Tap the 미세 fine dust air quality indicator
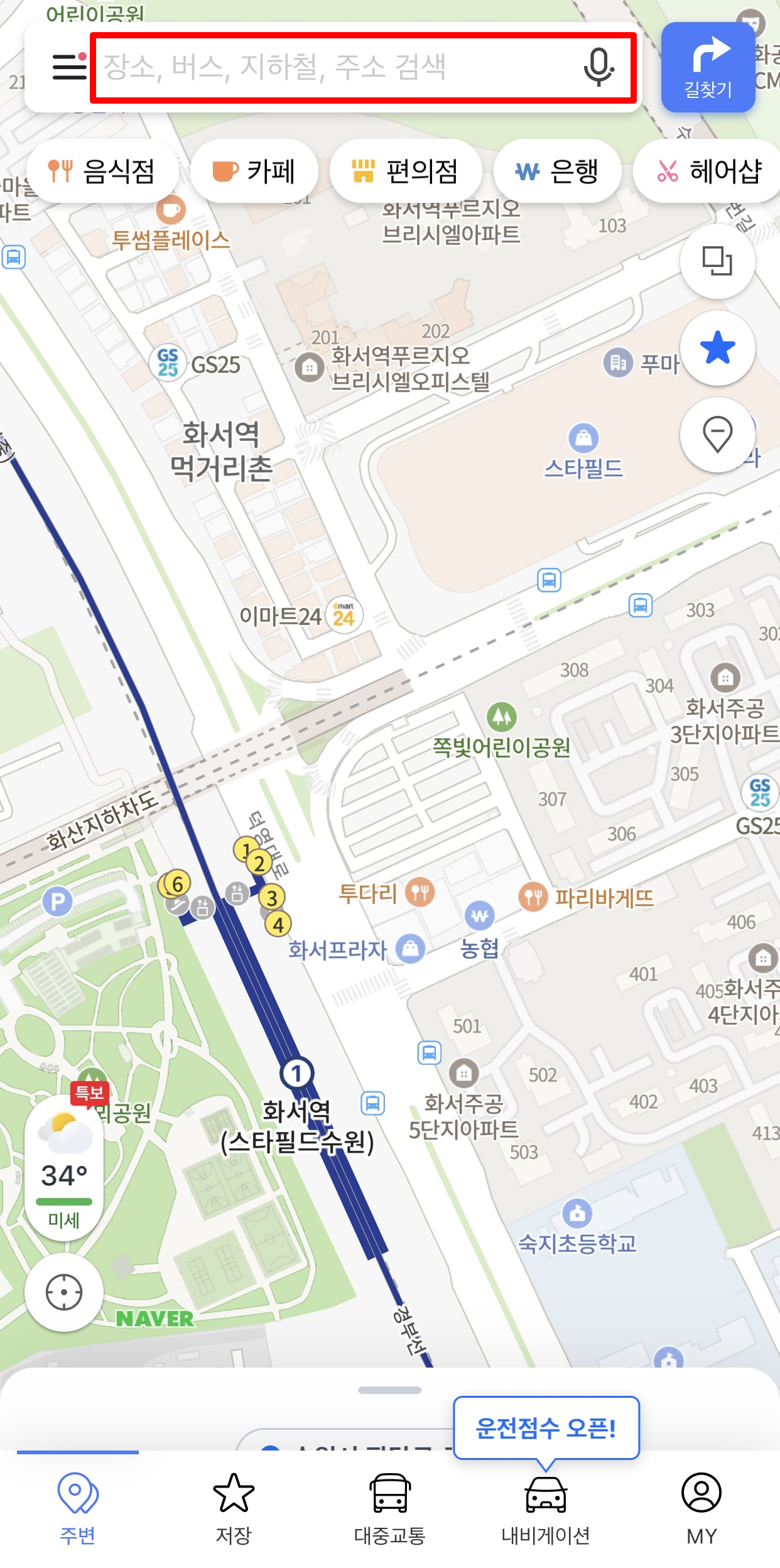 (65, 1221)
